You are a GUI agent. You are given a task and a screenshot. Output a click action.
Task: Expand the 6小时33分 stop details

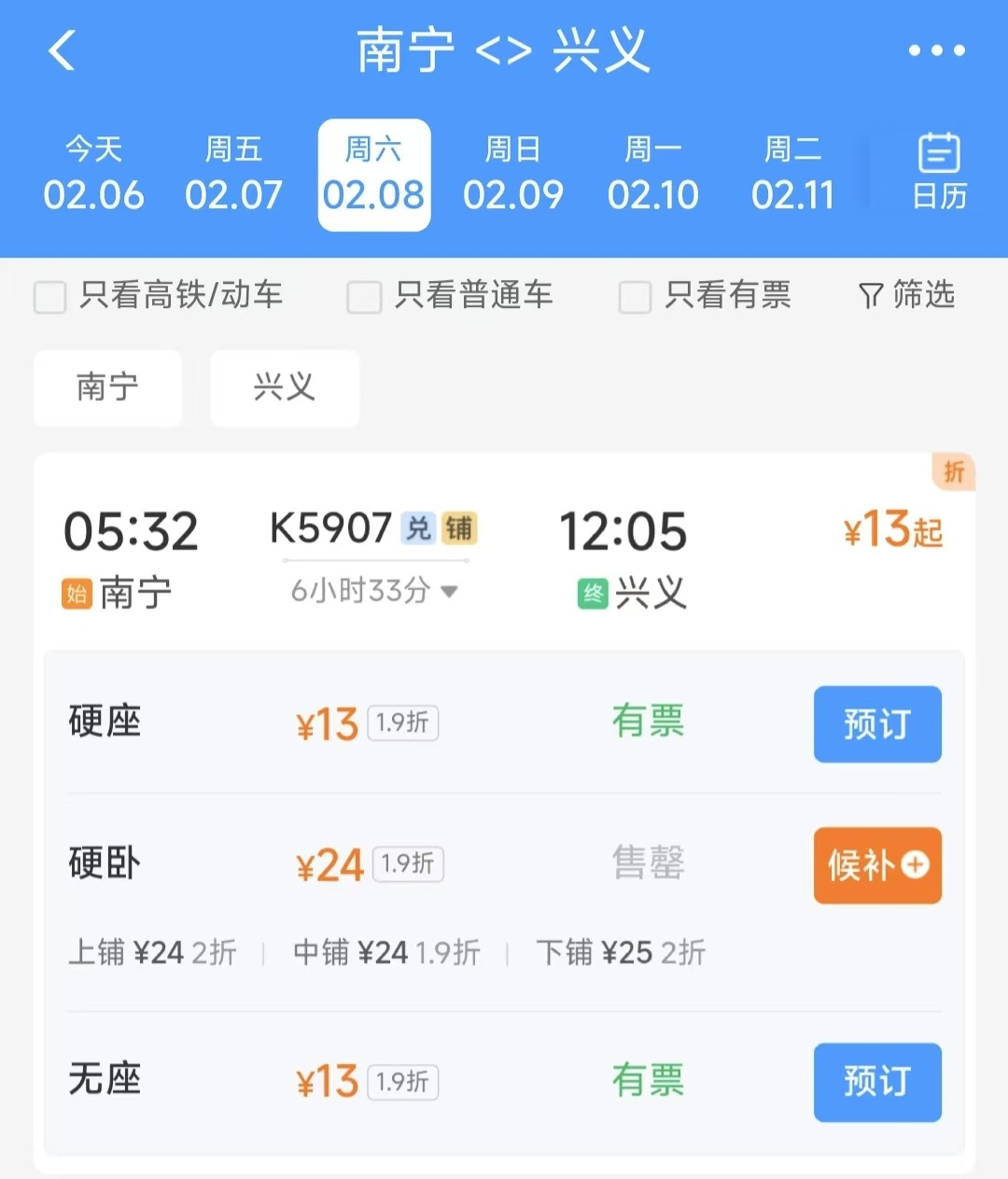pyautogui.click(x=374, y=591)
